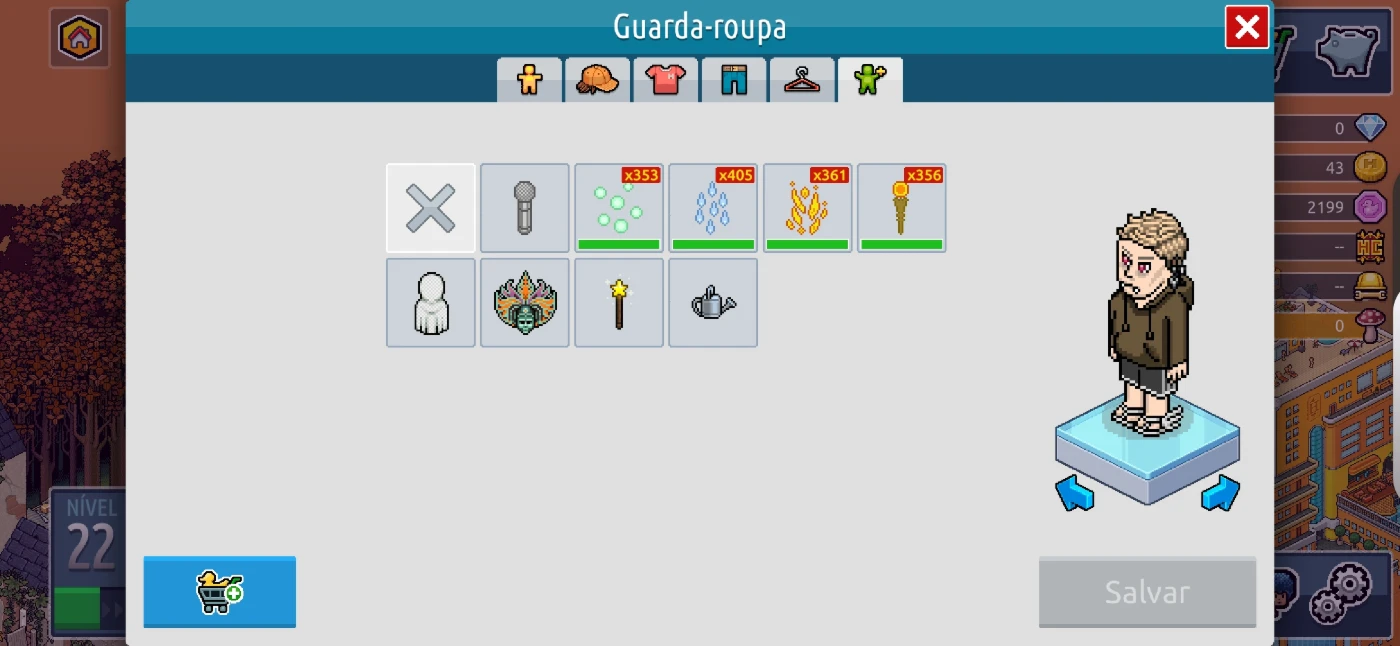The image size is (1400, 646).
Task: Select the feathered mask effect
Action: pyautogui.click(x=525, y=303)
